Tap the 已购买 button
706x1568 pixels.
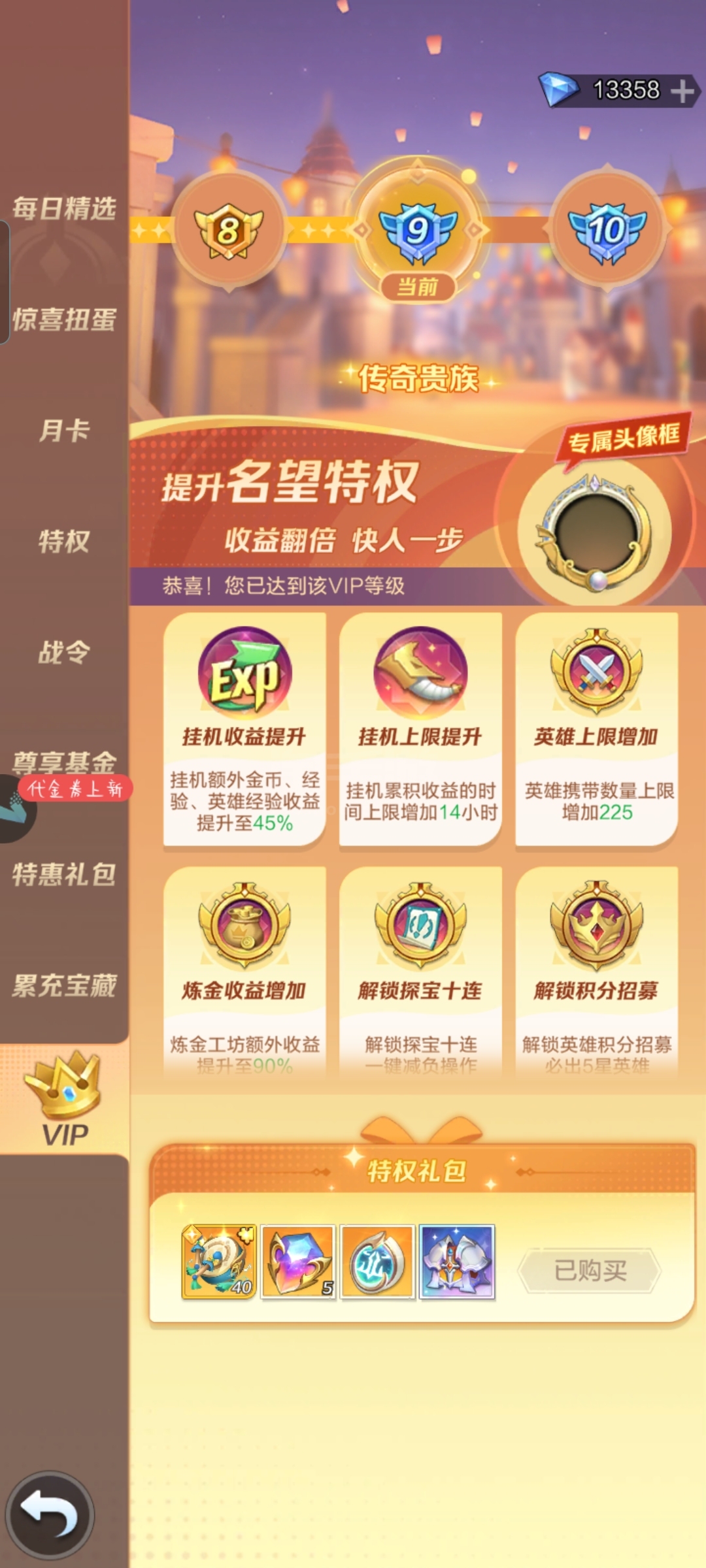590,1271
